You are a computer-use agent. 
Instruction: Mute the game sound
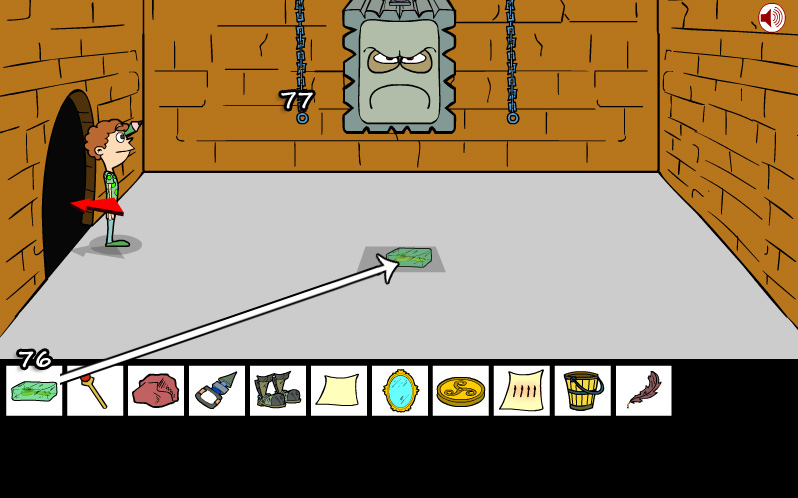tap(771, 18)
